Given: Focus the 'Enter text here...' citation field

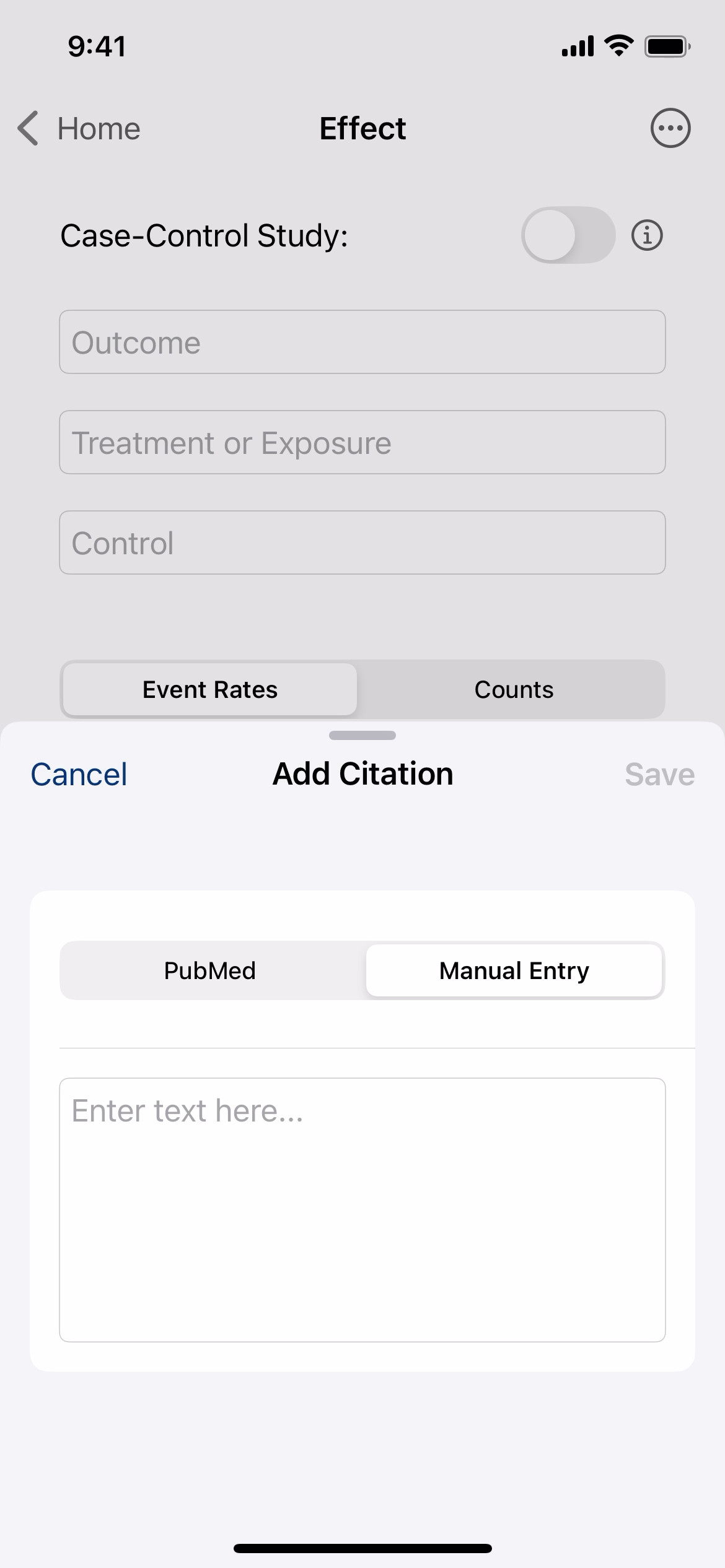Looking at the screenshot, I should pos(362,1210).
